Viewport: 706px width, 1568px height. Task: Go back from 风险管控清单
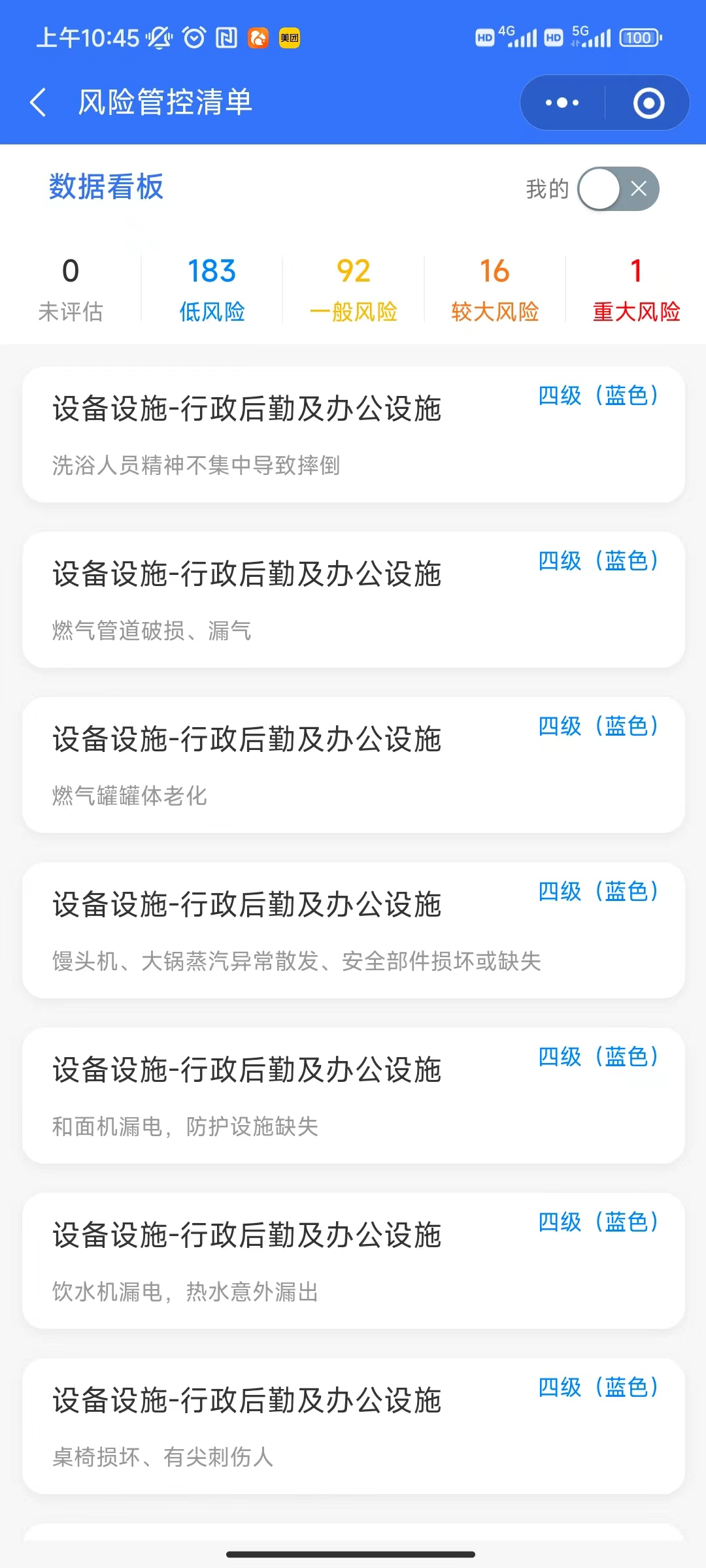tap(38, 103)
